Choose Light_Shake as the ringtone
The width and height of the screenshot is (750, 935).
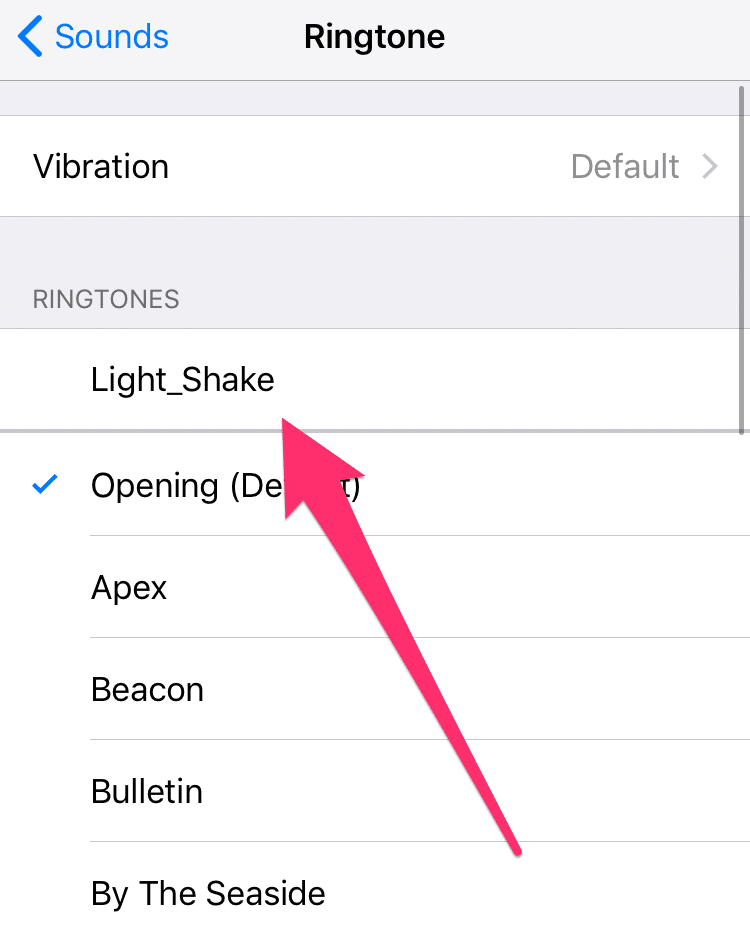(x=182, y=380)
